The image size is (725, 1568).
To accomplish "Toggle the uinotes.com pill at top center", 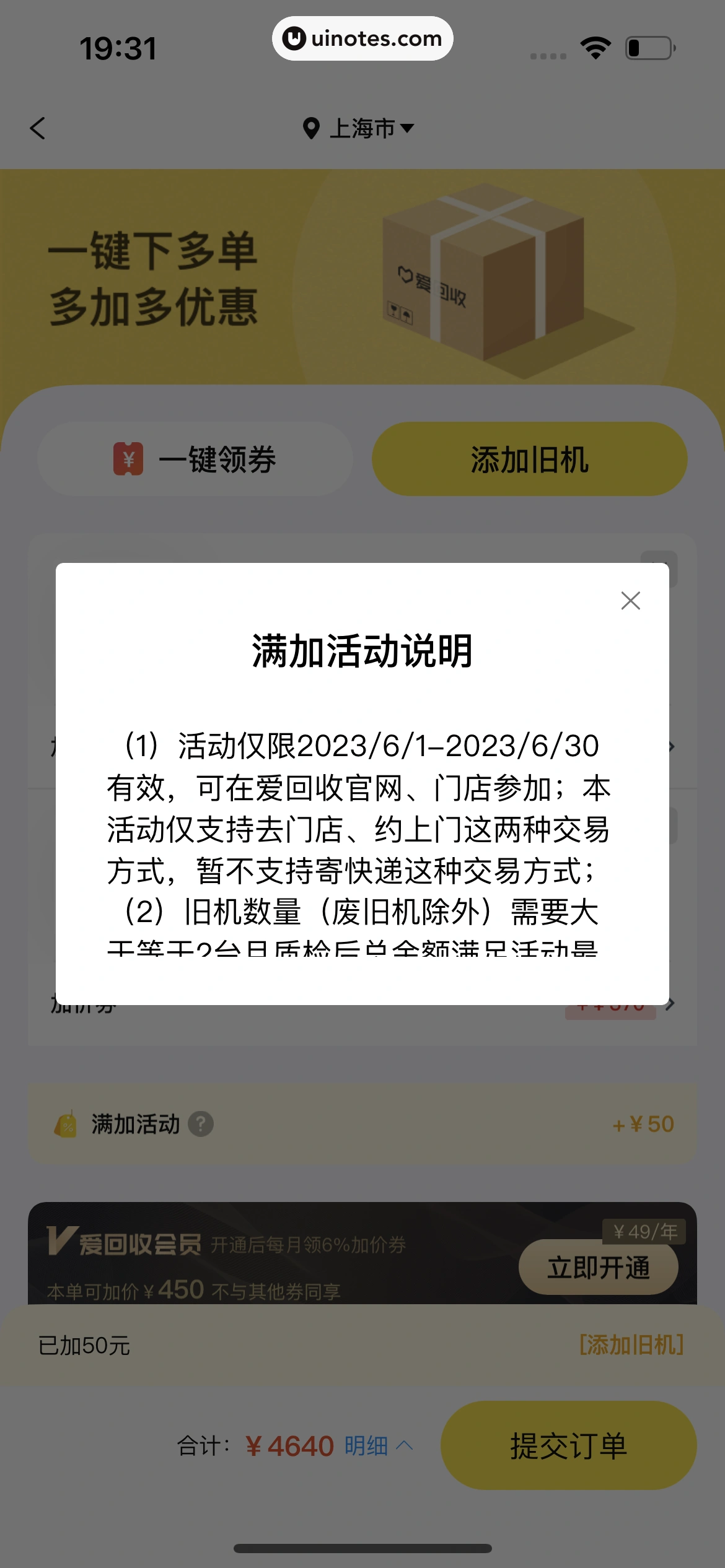I will tap(362, 38).
